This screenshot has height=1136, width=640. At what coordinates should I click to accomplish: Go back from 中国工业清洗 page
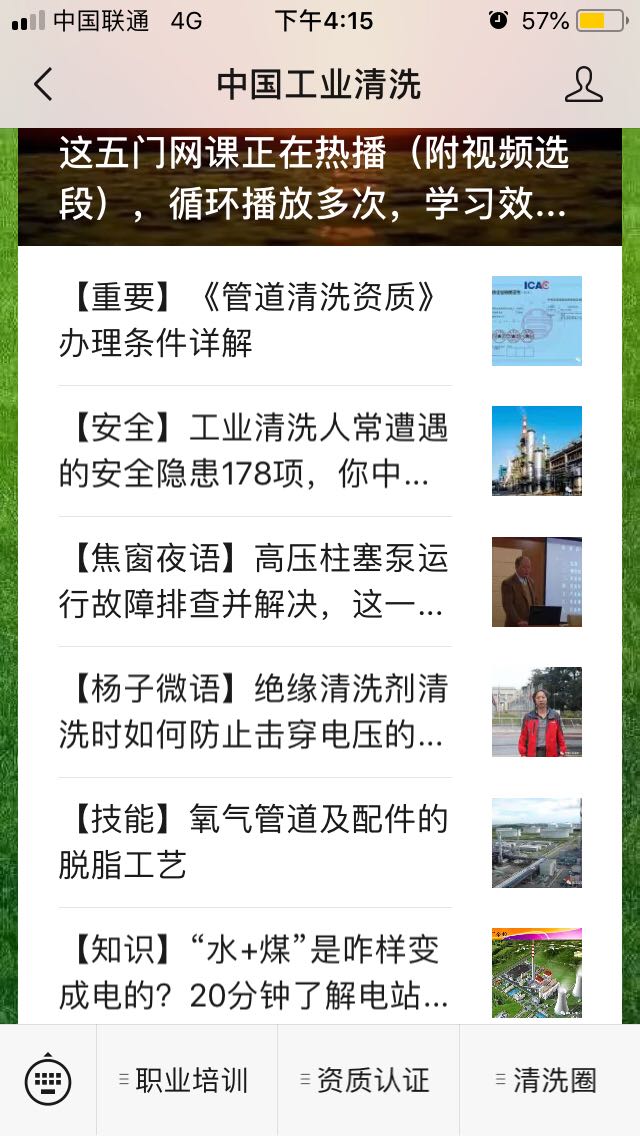tap(43, 85)
